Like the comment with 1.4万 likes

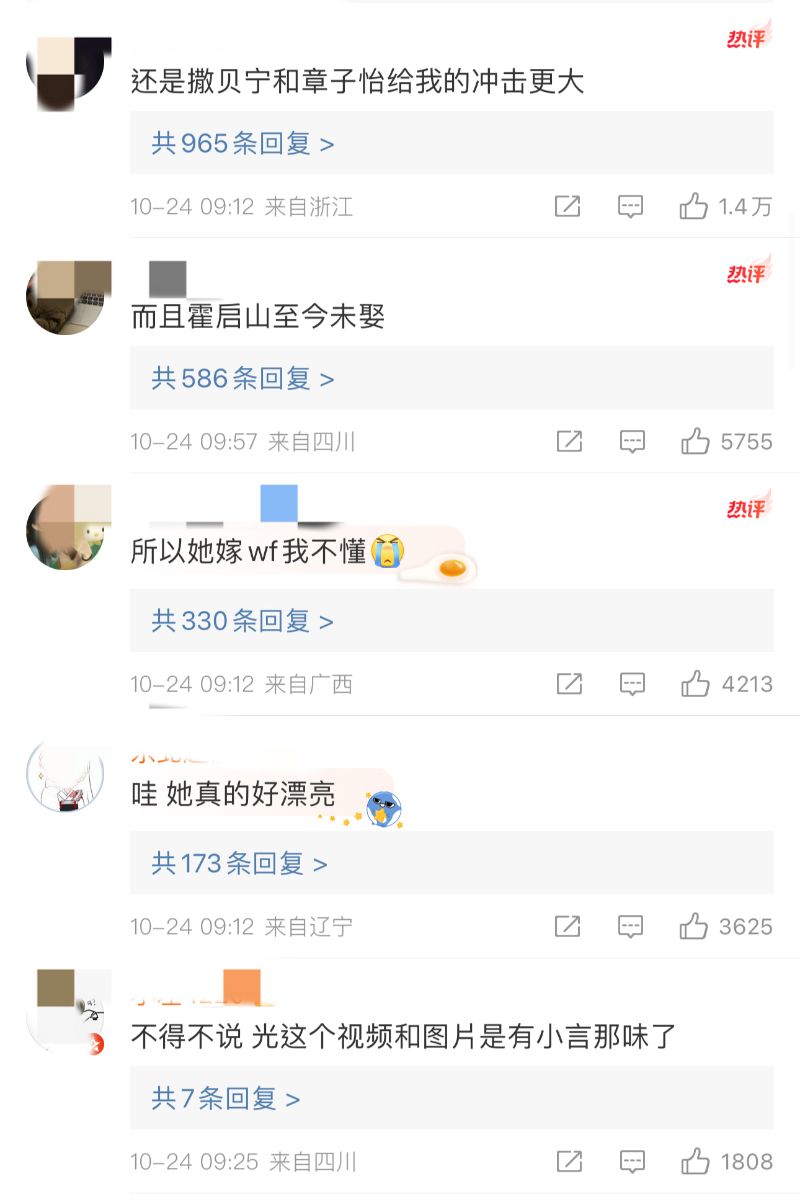coord(694,207)
